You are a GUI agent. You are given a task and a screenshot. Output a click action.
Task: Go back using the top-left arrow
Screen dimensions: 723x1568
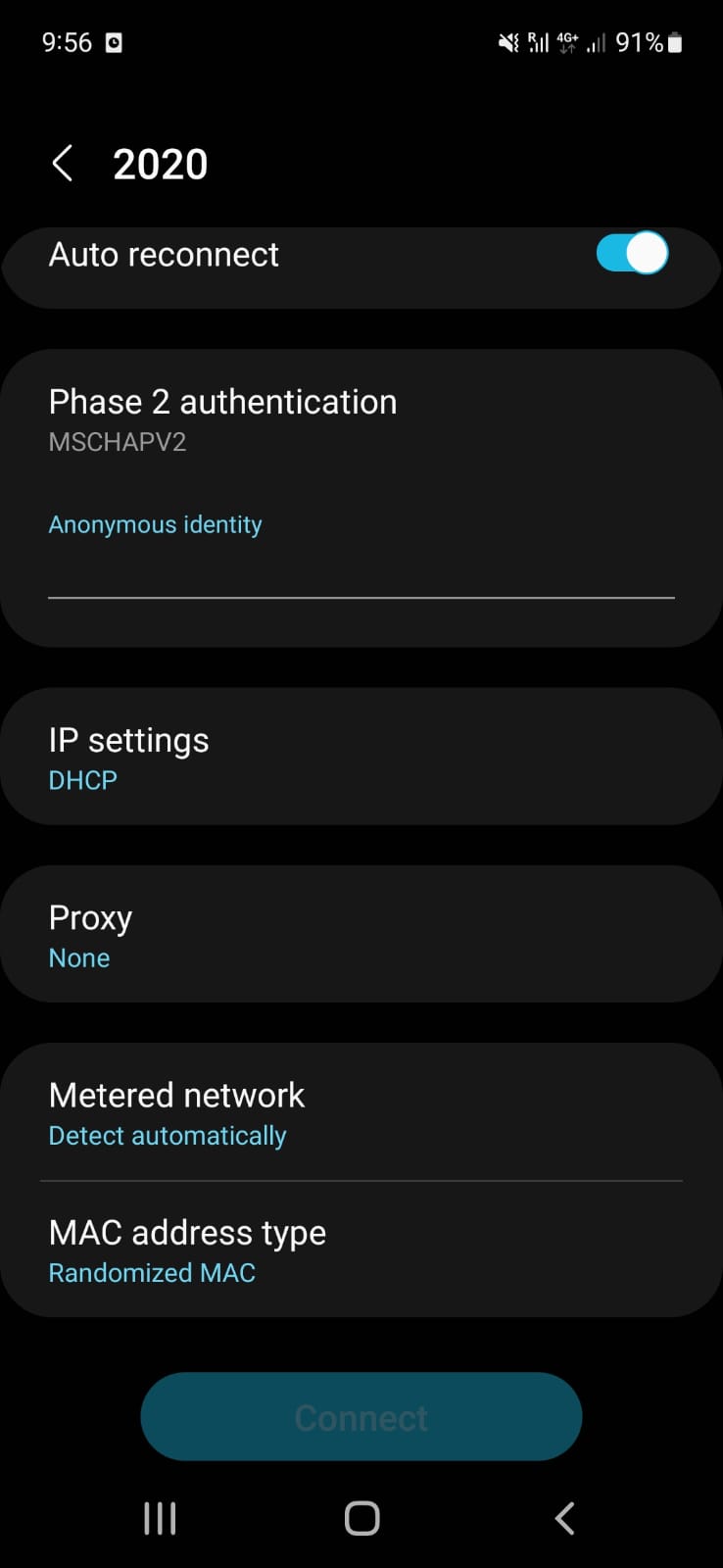click(63, 164)
